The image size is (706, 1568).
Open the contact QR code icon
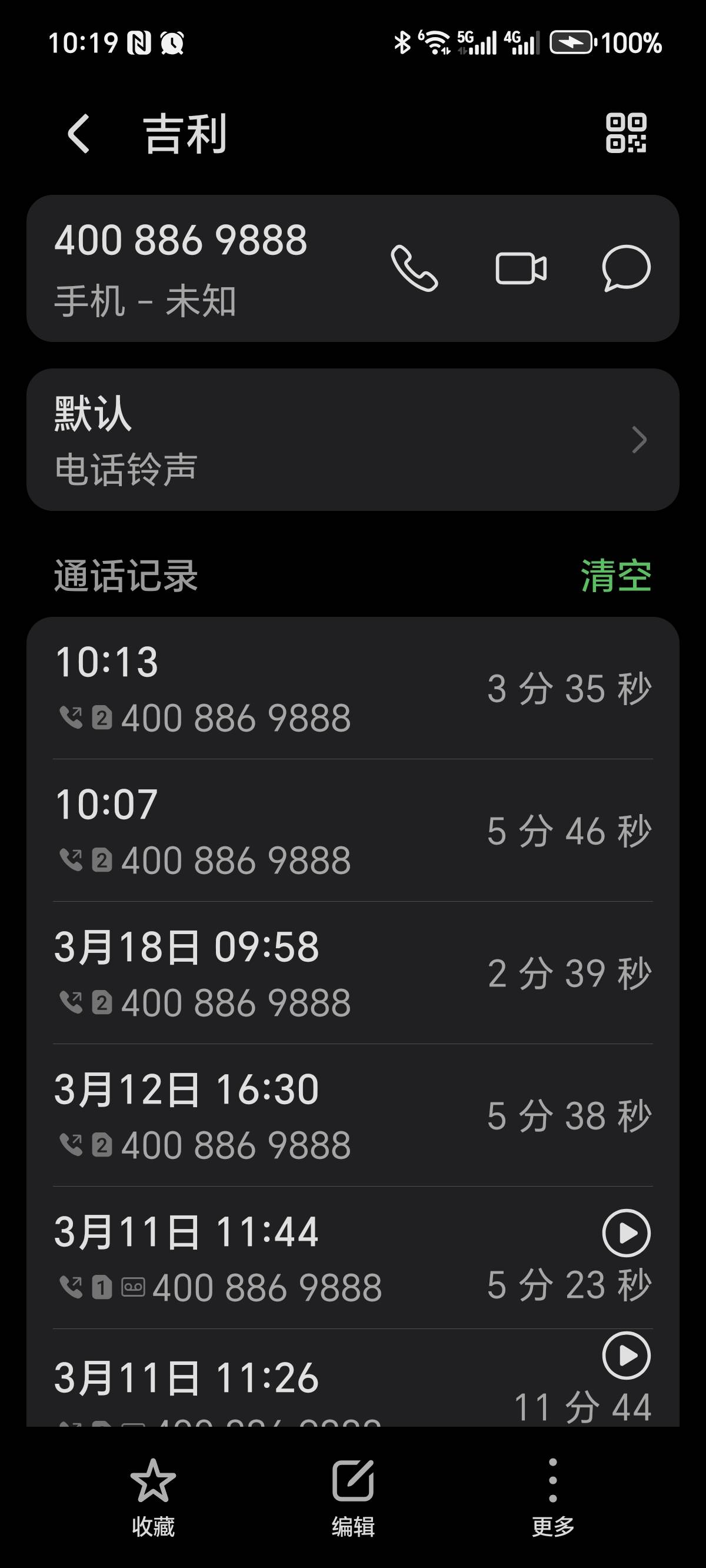[626, 132]
